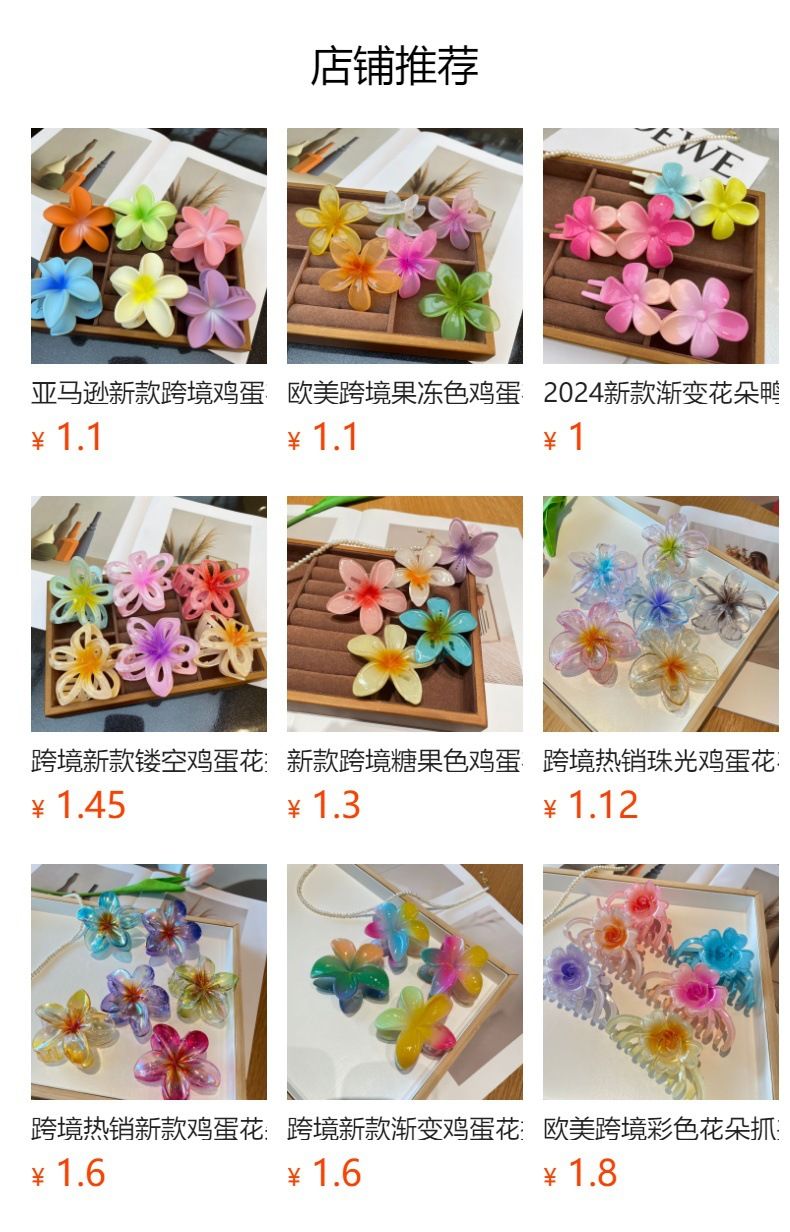Open the 新款跨境糖果色鸡蛋 item
Image resolution: width=790 pixels, height=1232 pixels.
click(x=405, y=614)
